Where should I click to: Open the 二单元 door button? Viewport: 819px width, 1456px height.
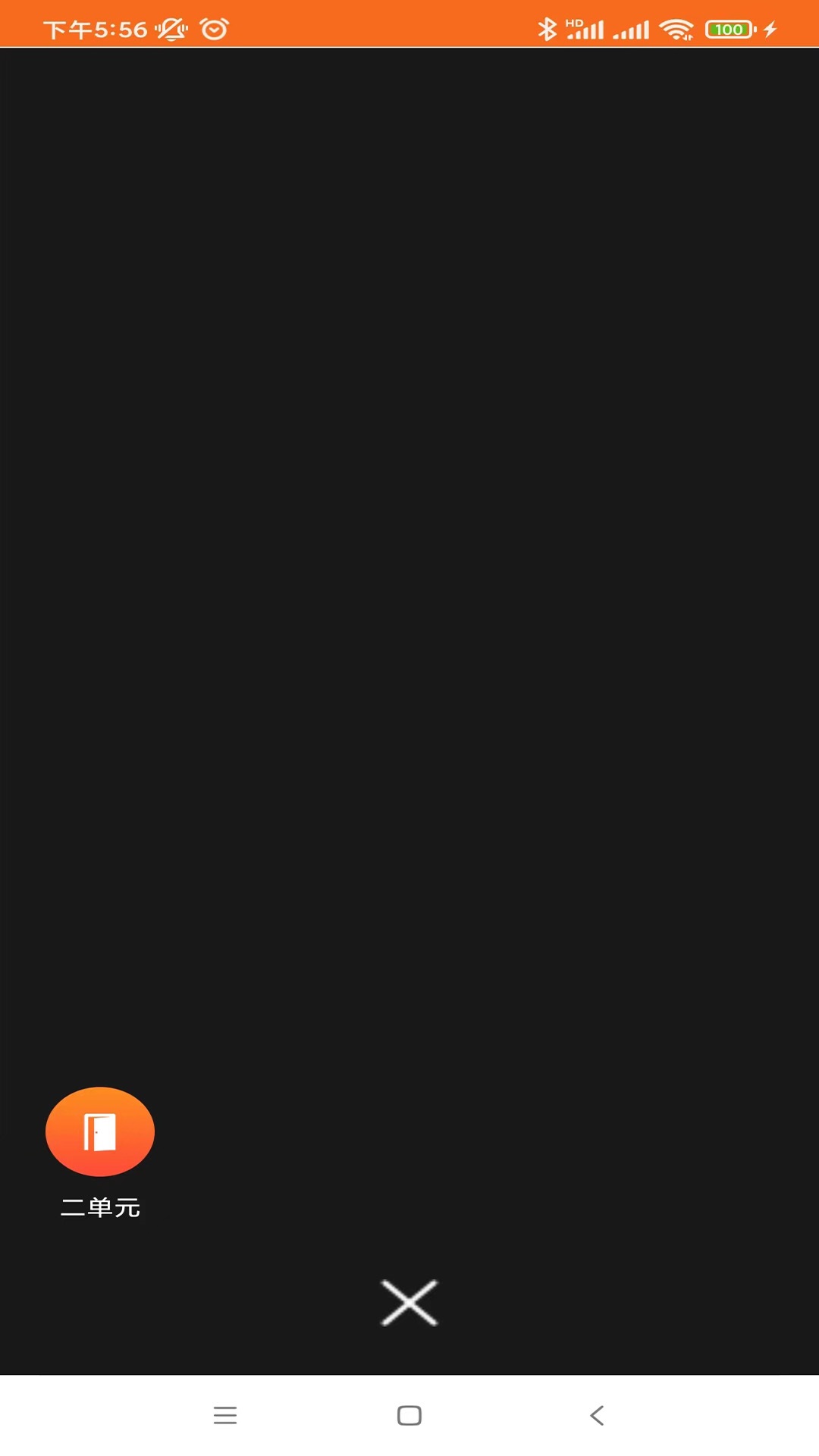(x=100, y=1131)
